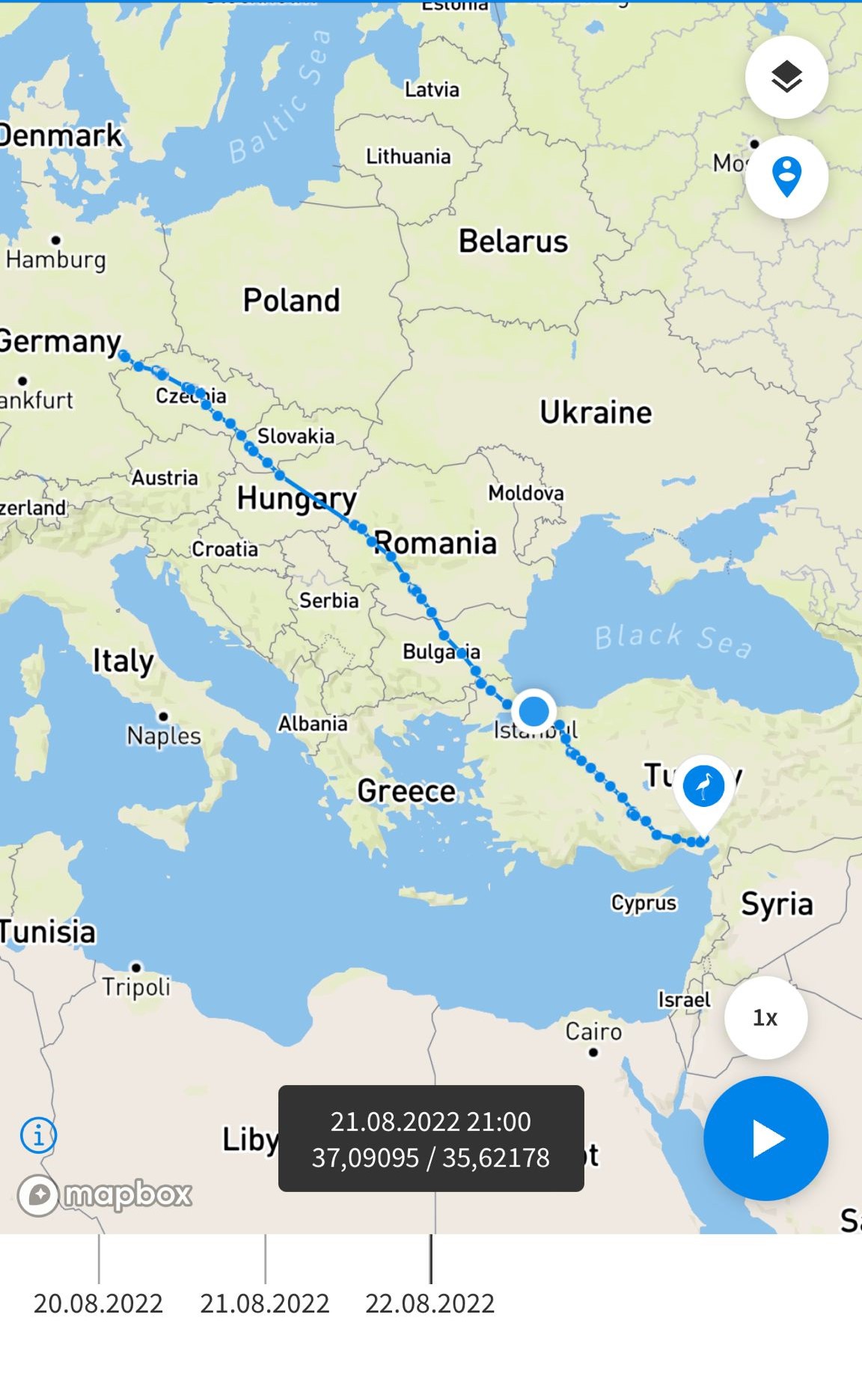Open the map info icon
This screenshot has height=1400, width=862.
click(38, 1135)
